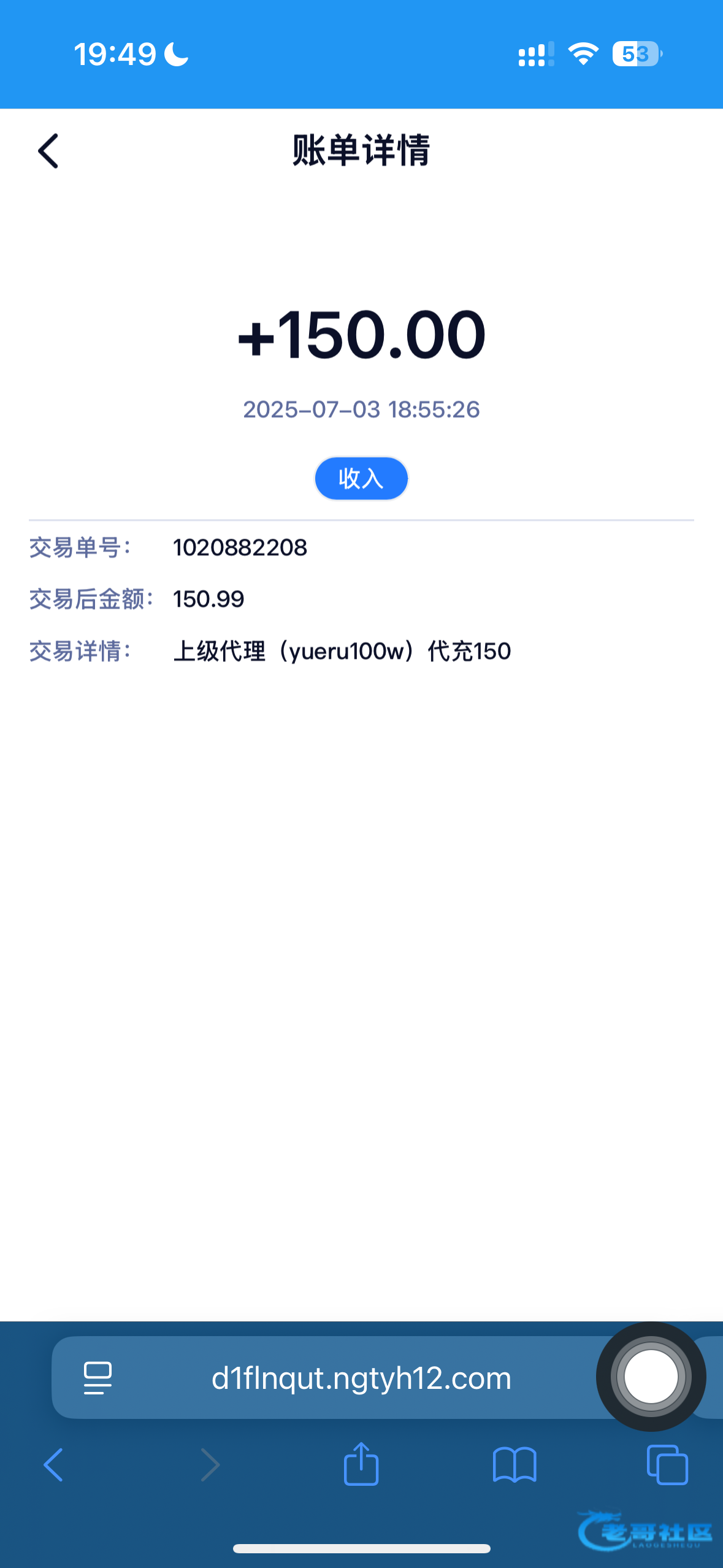Open the Safari tabs overview
Screen dimensions: 723x1568
[x=667, y=1465]
